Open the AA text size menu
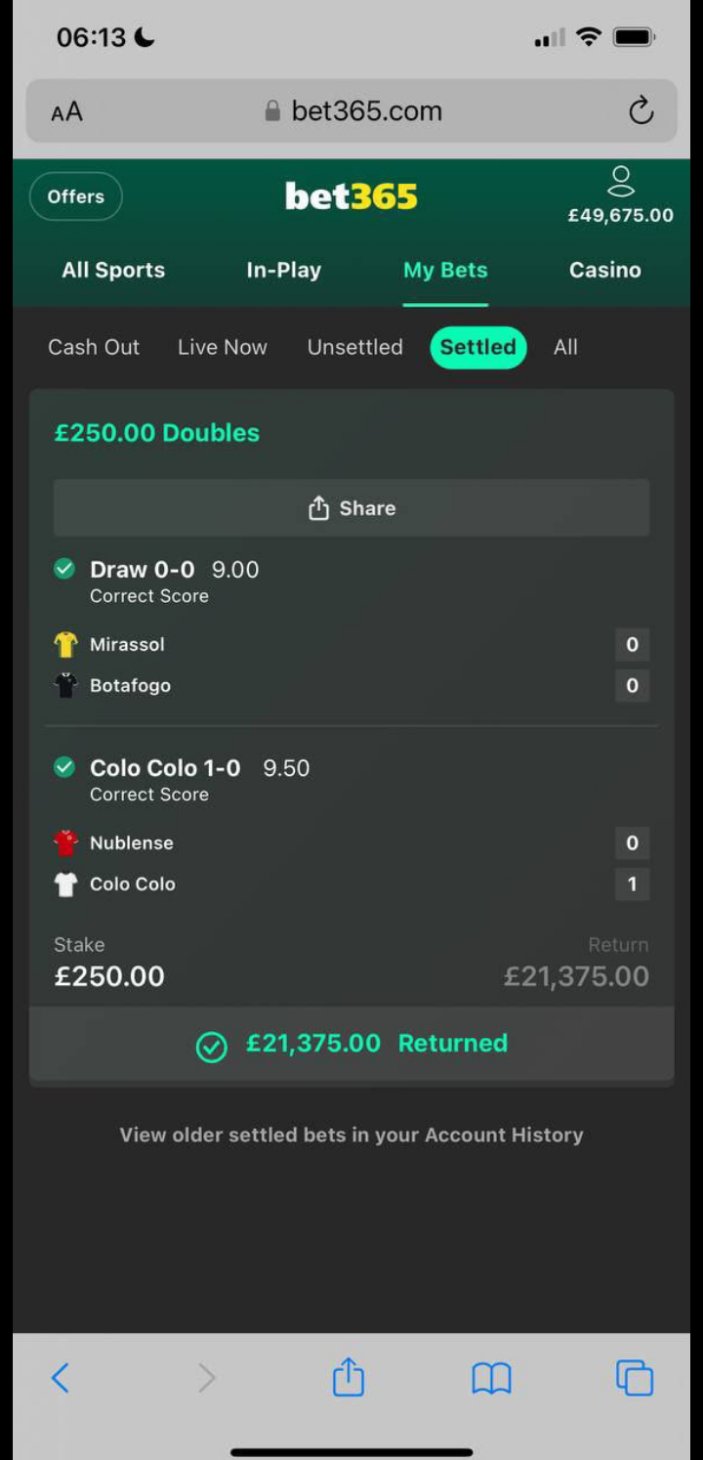Image resolution: width=703 pixels, height=1460 pixels. (67, 111)
